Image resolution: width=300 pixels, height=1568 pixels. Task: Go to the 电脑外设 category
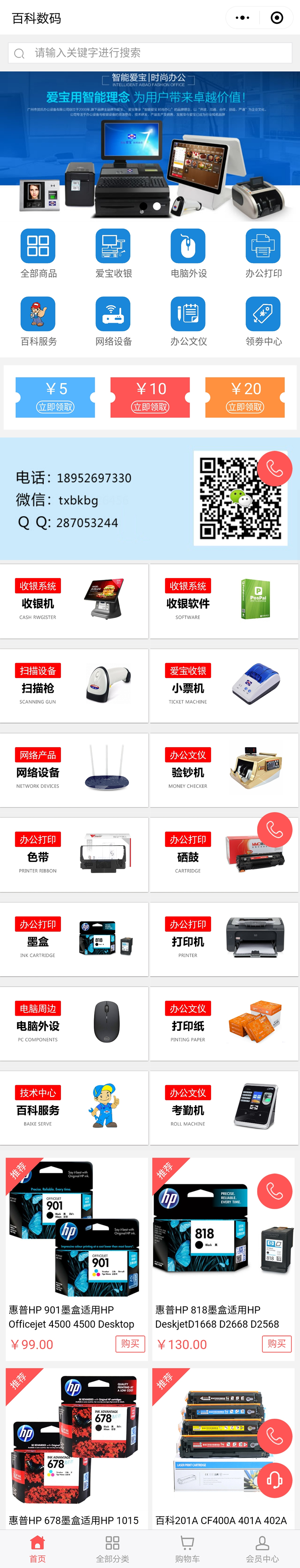point(189,253)
